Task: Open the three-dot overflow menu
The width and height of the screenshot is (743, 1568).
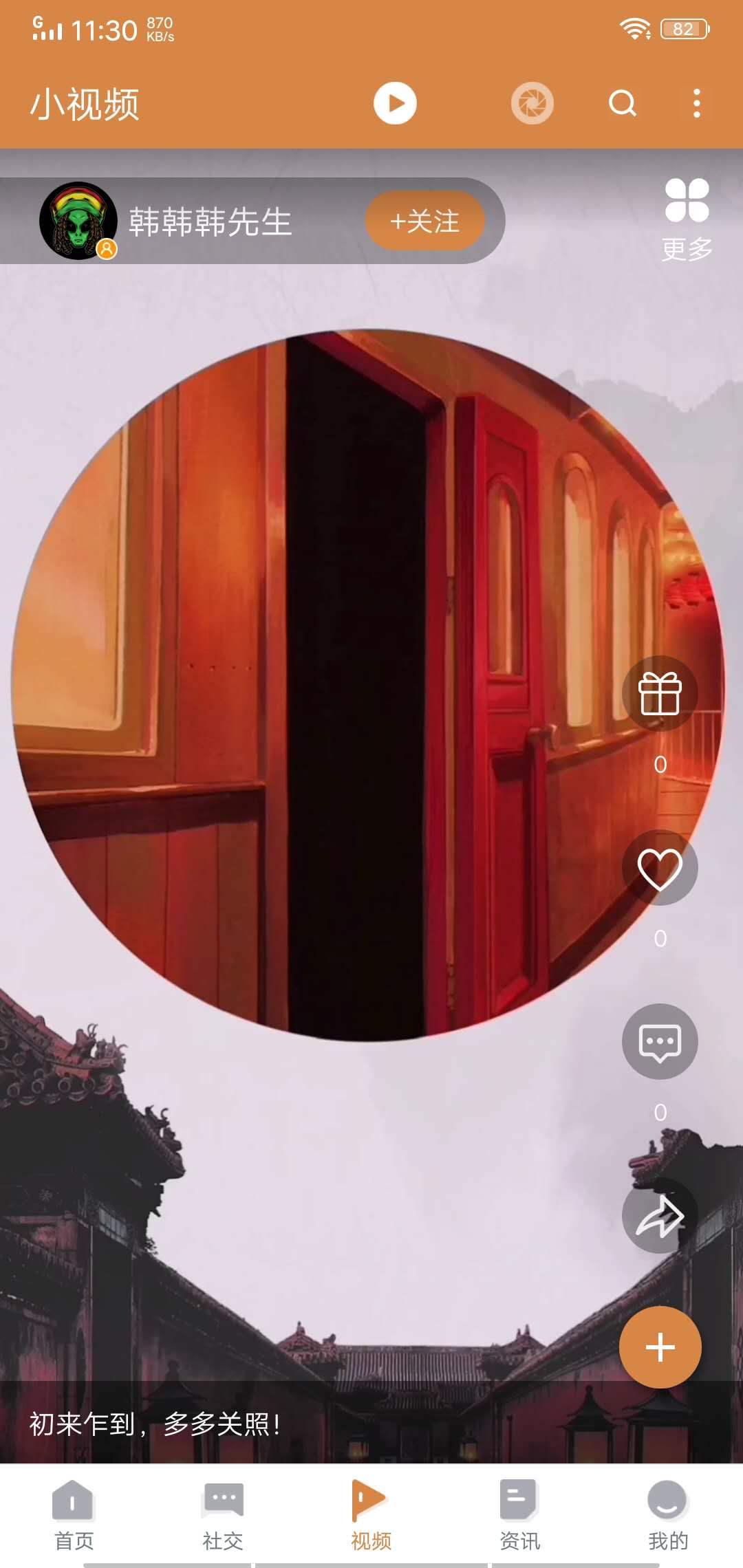Action: tap(697, 103)
